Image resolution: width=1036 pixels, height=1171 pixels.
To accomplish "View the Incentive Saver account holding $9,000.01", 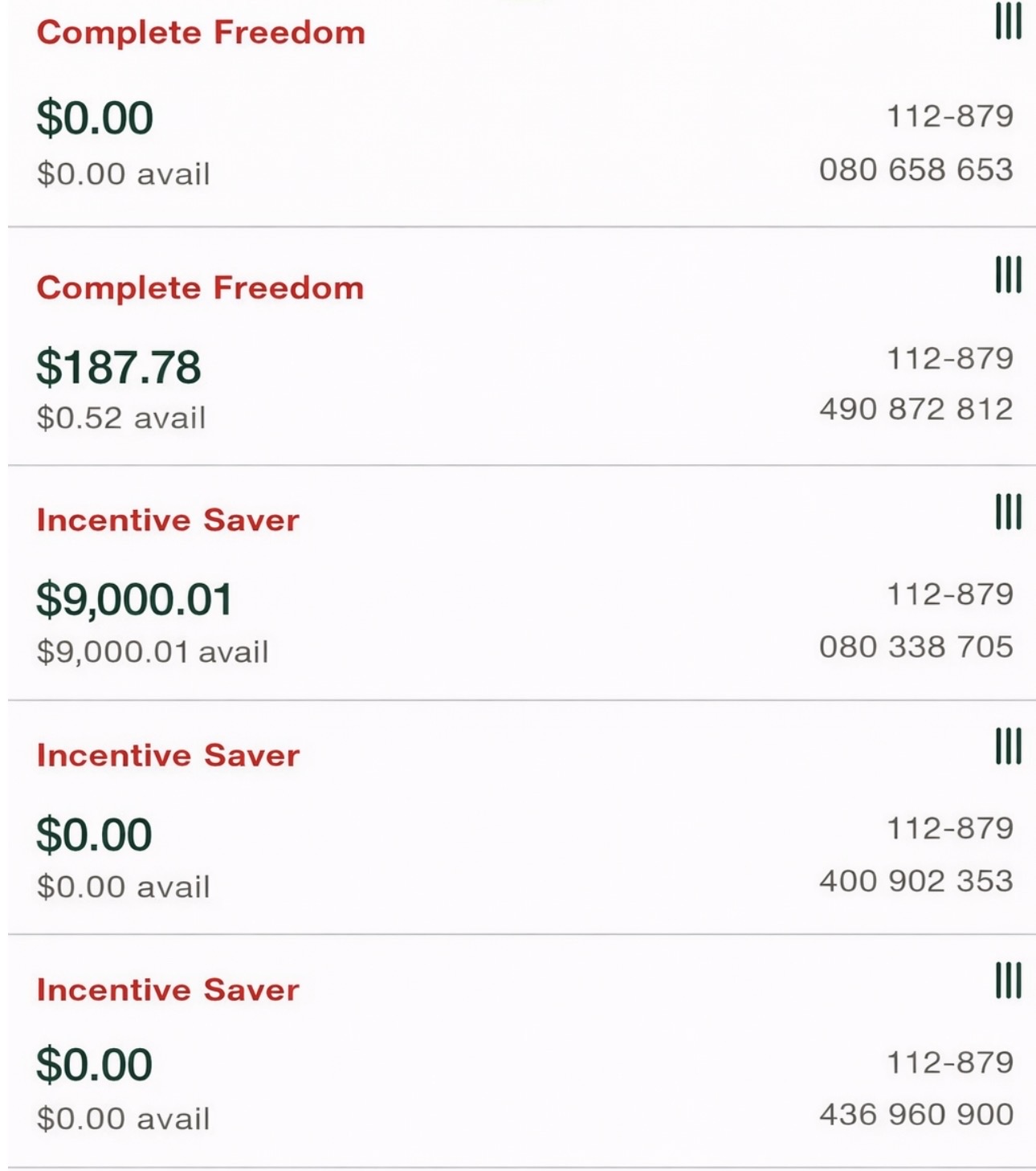I will click(168, 520).
